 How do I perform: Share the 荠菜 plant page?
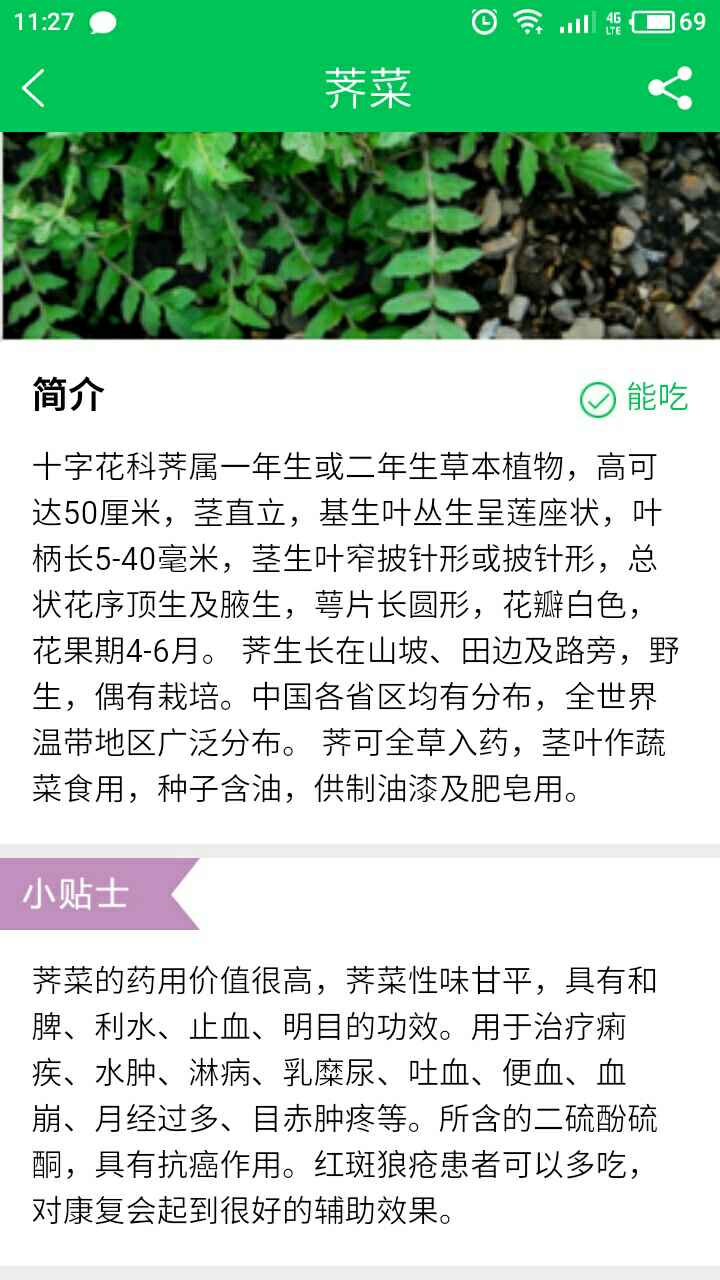(x=670, y=88)
